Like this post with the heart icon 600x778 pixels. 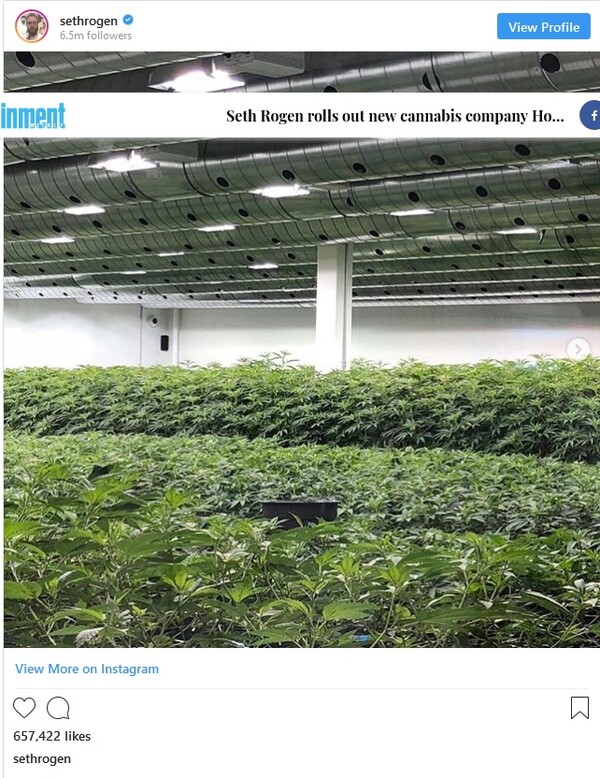coord(24,708)
